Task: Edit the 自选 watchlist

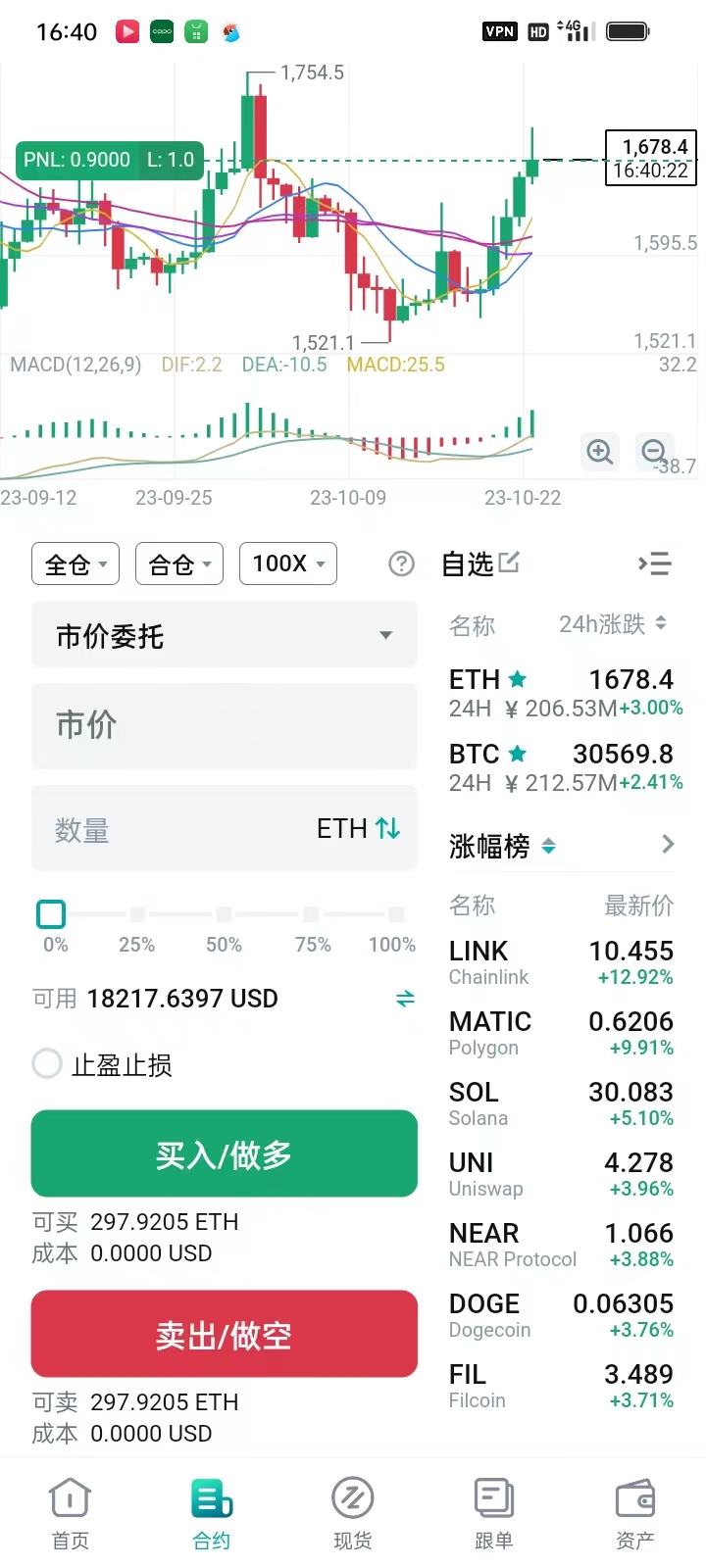Action: click(509, 563)
